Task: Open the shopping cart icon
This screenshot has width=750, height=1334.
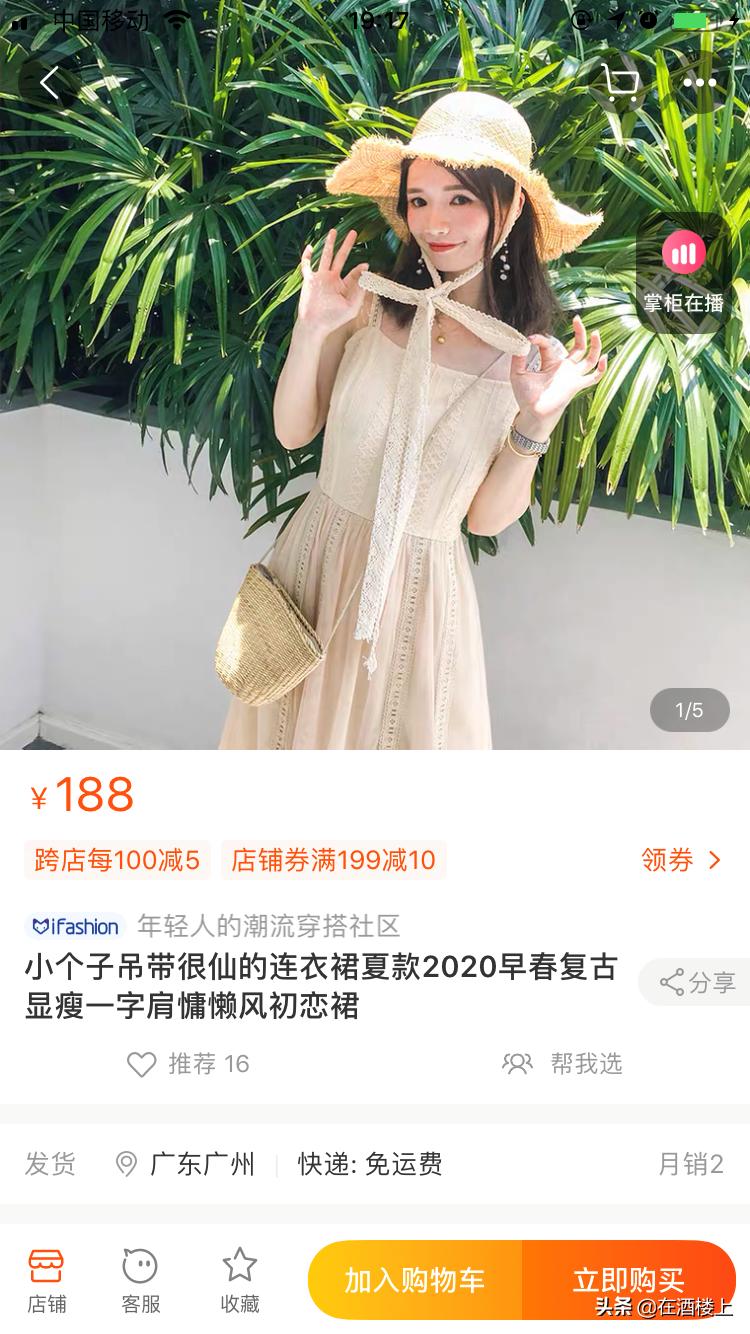Action: 622,82
